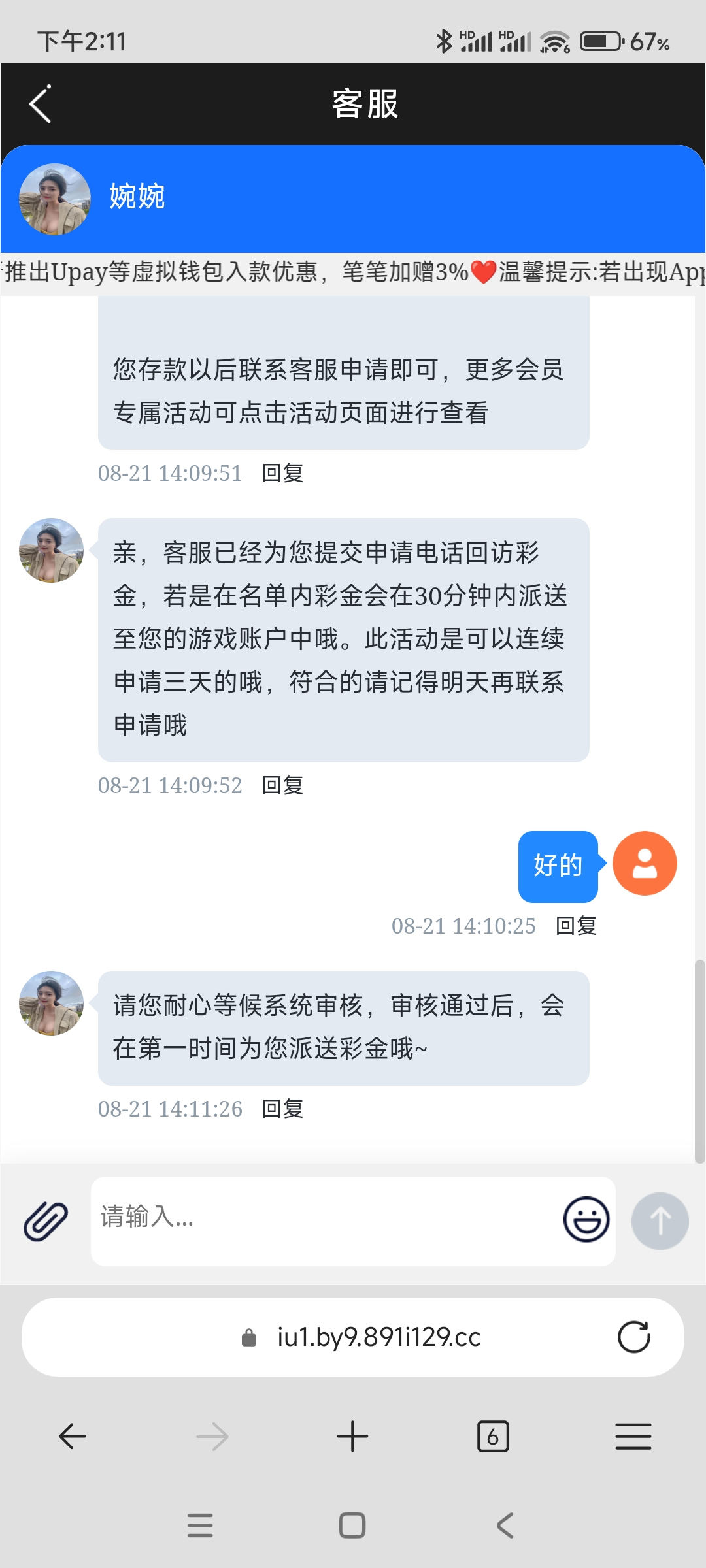Go back in the browser toolbar
The width and height of the screenshot is (706, 1568).
(73, 1436)
